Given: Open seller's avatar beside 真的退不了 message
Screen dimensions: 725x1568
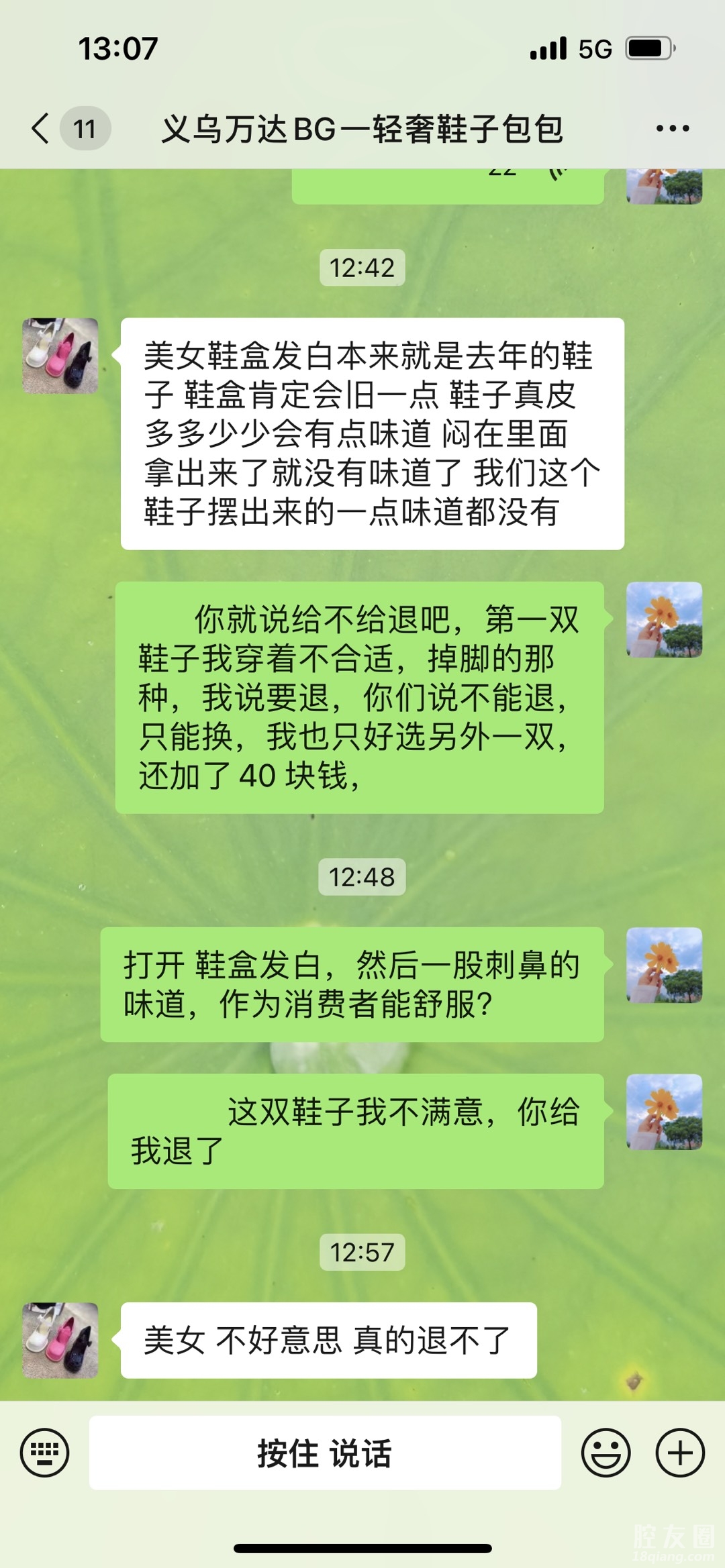Looking at the screenshot, I should pos(60,1341).
